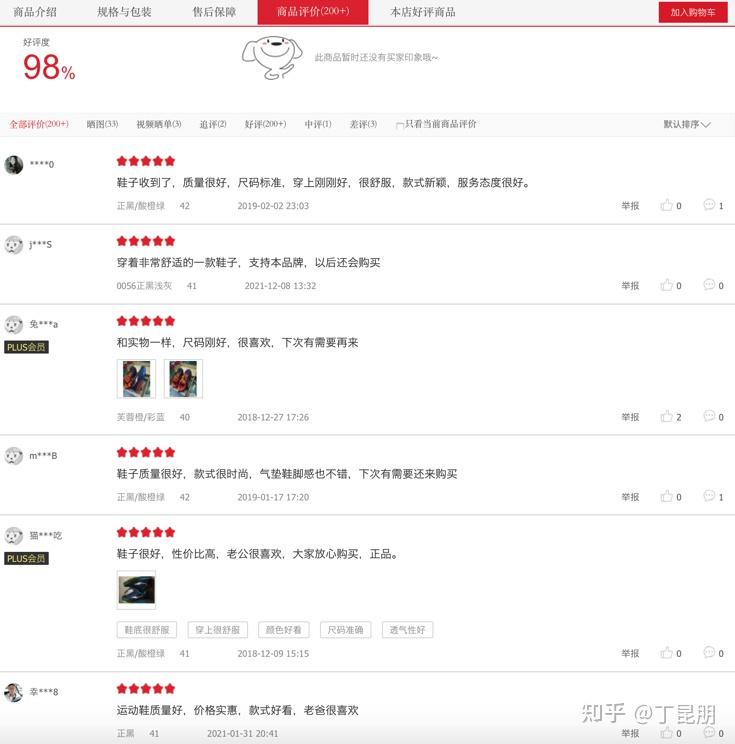Show 好评(200+) reviews only
Viewport: 735px width, 744px height.
[x=265, y=124]
